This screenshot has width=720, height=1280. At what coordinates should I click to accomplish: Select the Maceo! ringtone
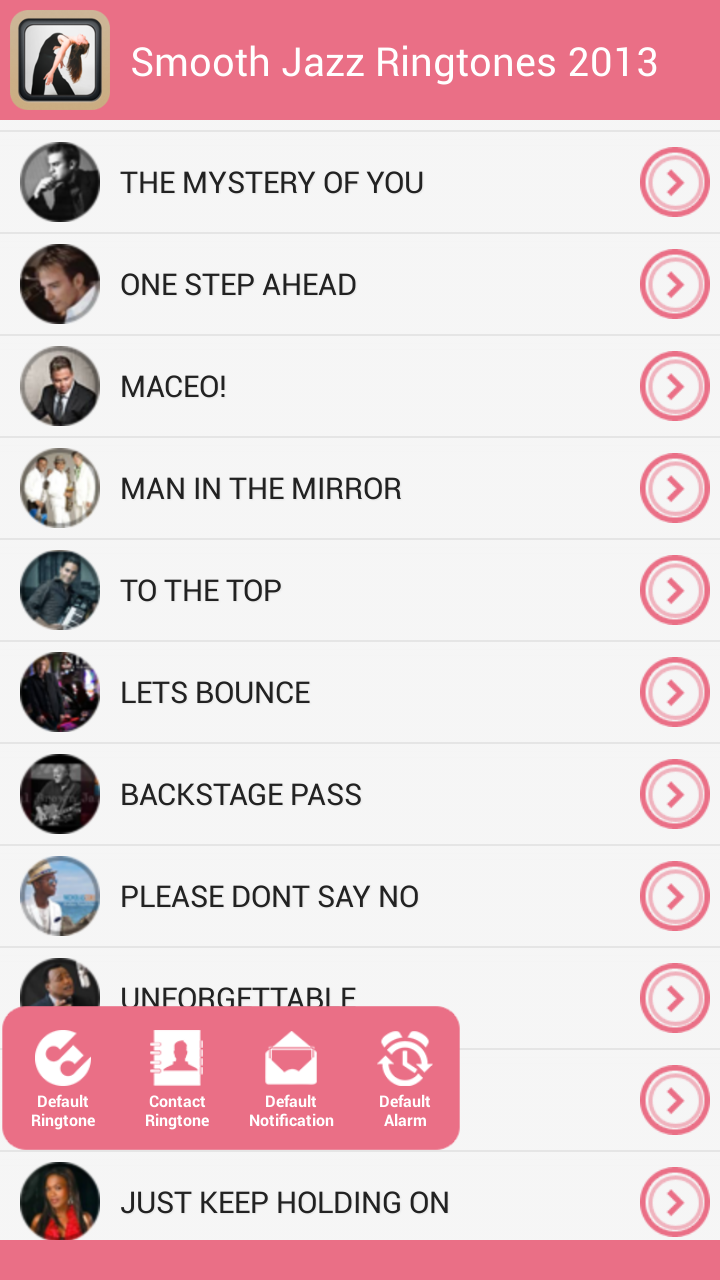click(x=174, y=387)
